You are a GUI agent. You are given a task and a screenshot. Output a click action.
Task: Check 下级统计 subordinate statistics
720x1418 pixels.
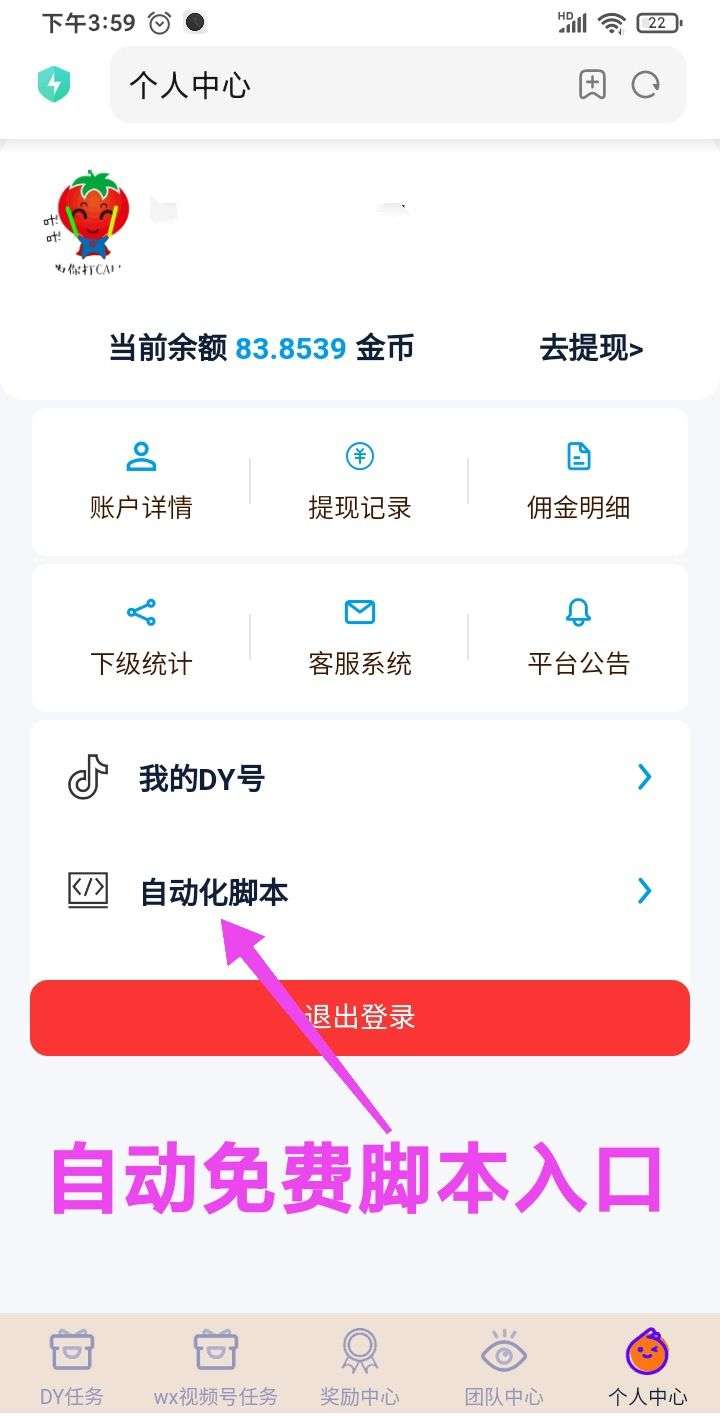point(141,638)
